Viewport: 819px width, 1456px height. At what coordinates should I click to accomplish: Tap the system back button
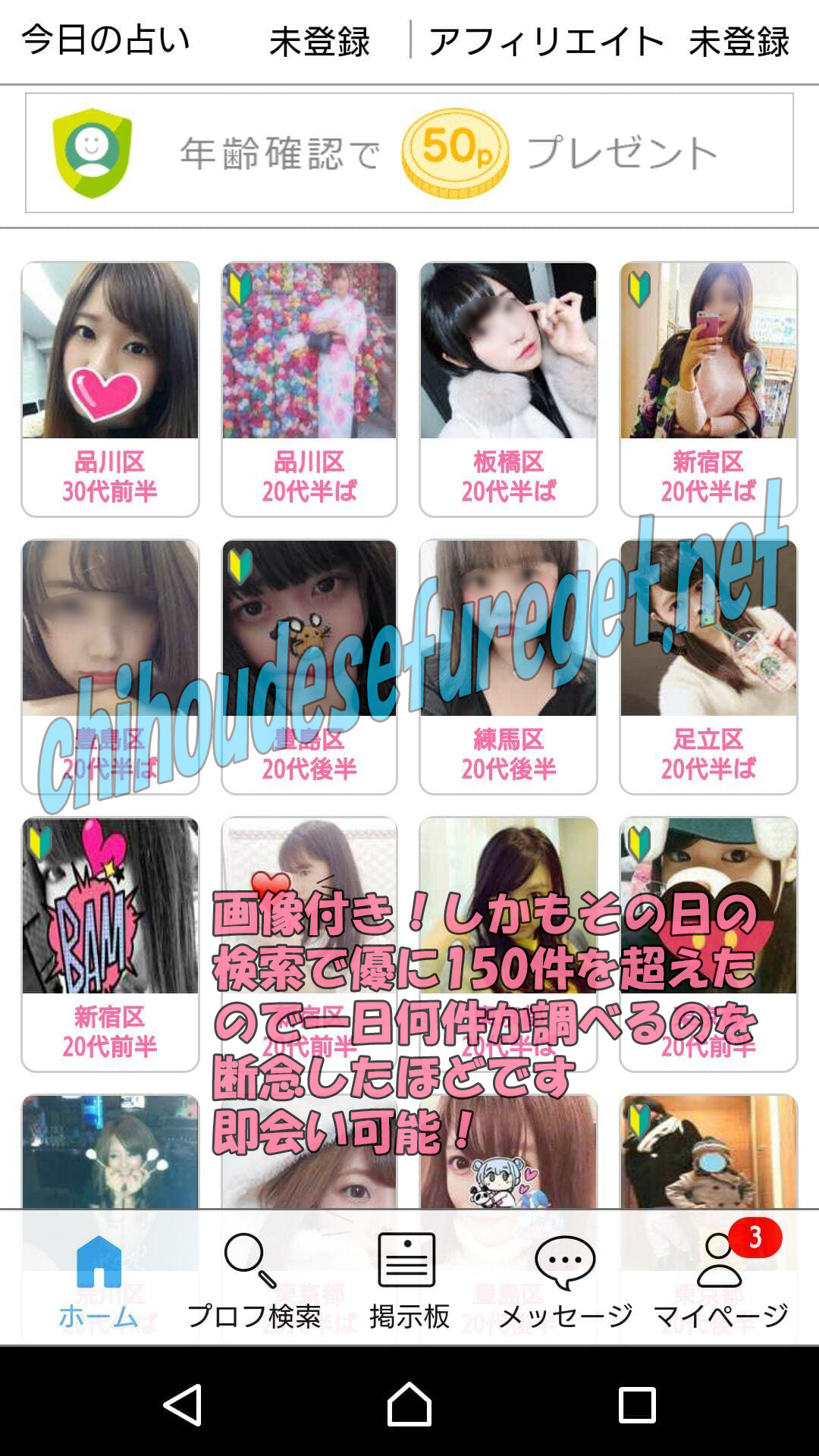pos(183,1404)
